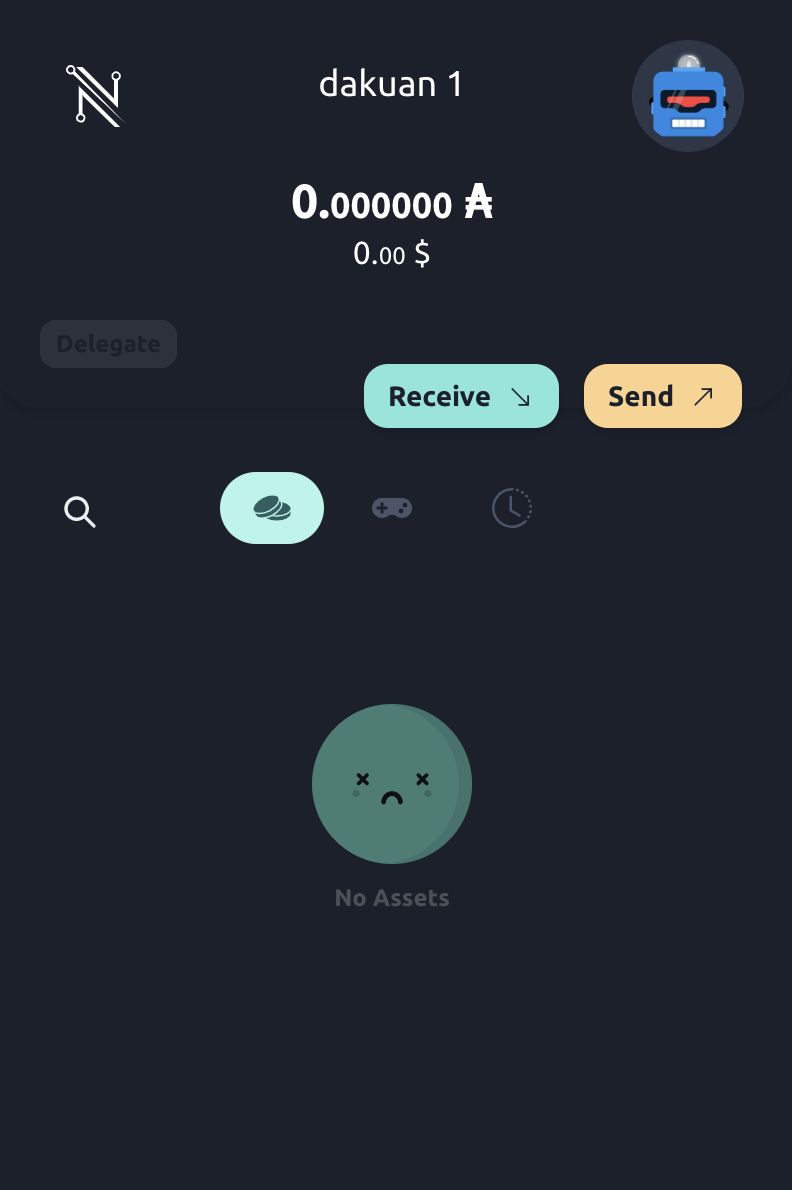Image resolution: width=792 pixels, height=1190 pixels.
Task: Open the Delegate option
Action: tap(108, 344)
